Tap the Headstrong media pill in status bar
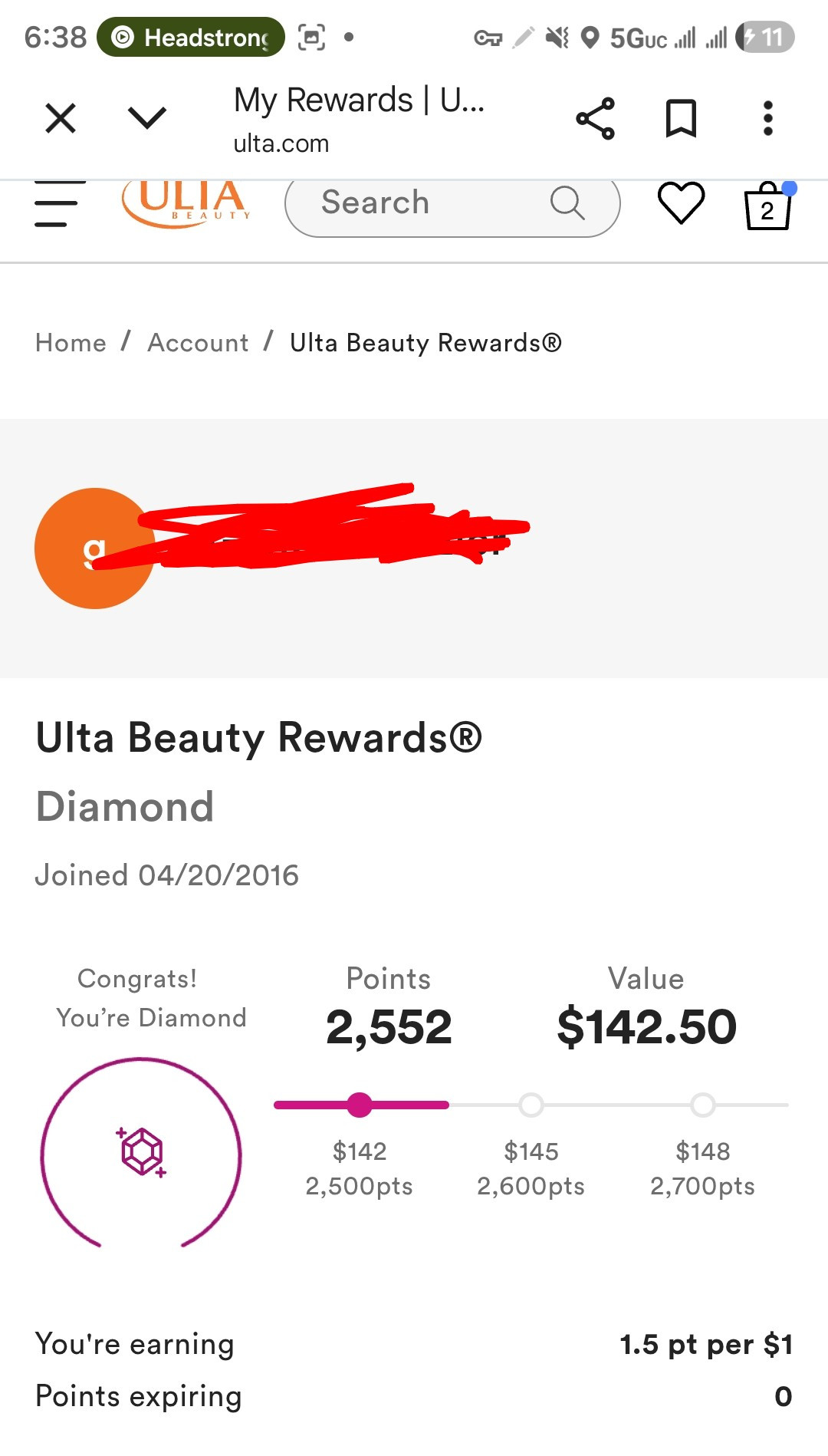 click(191, 37)
